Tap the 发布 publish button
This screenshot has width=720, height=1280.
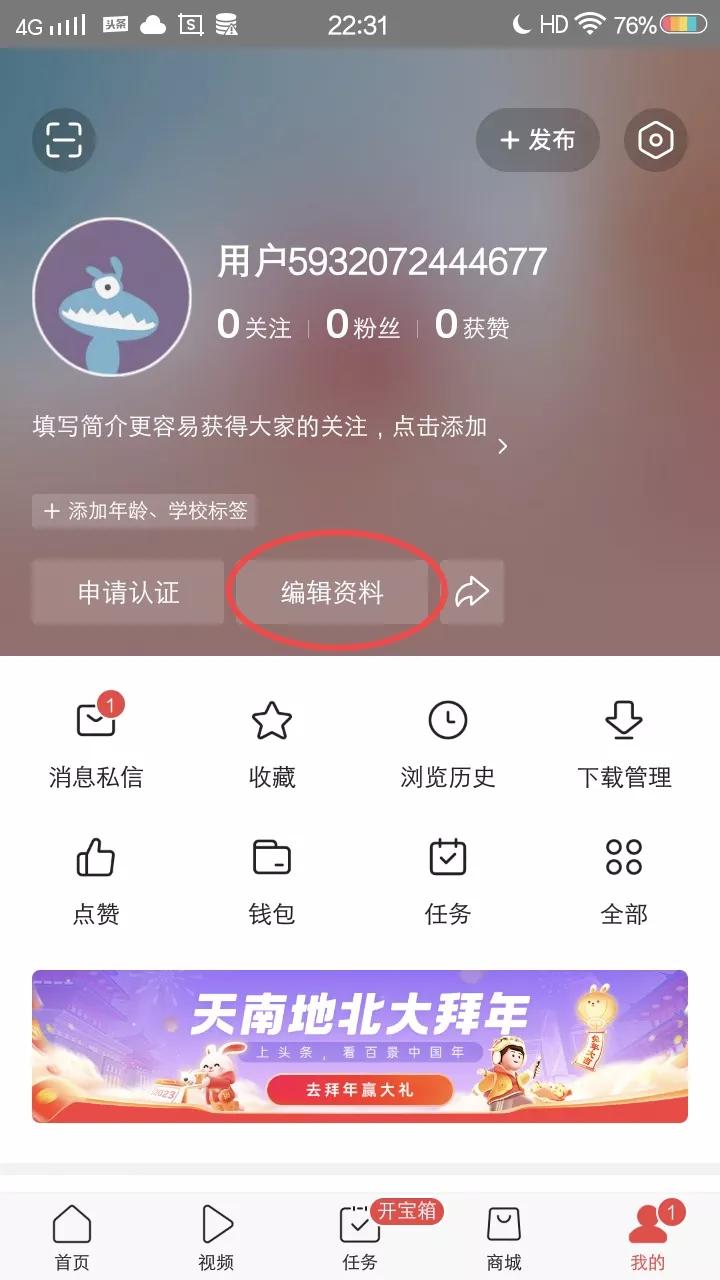(x=537, y=140)
